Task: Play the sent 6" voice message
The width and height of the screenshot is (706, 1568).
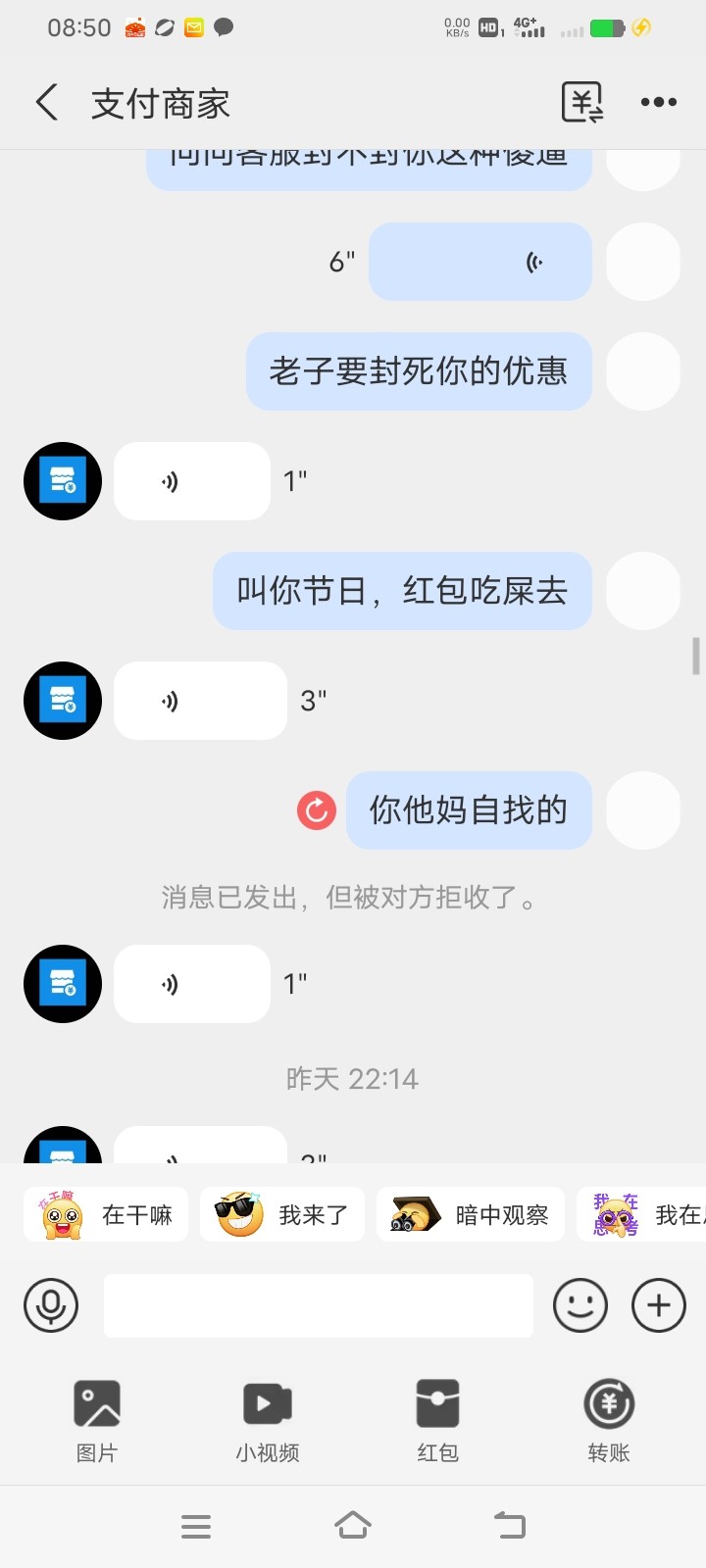Action: [480, 262]
